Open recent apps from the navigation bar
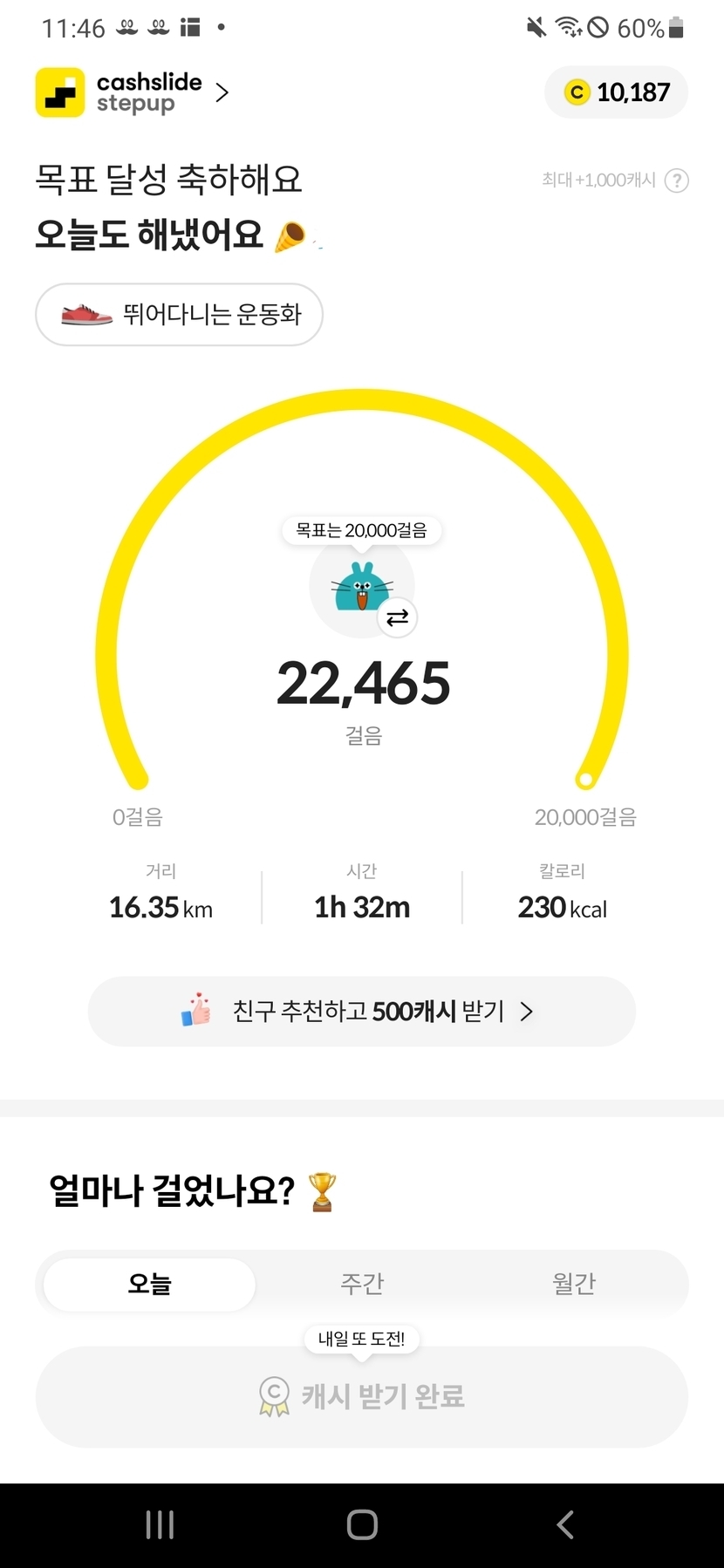 [160, 1524]
